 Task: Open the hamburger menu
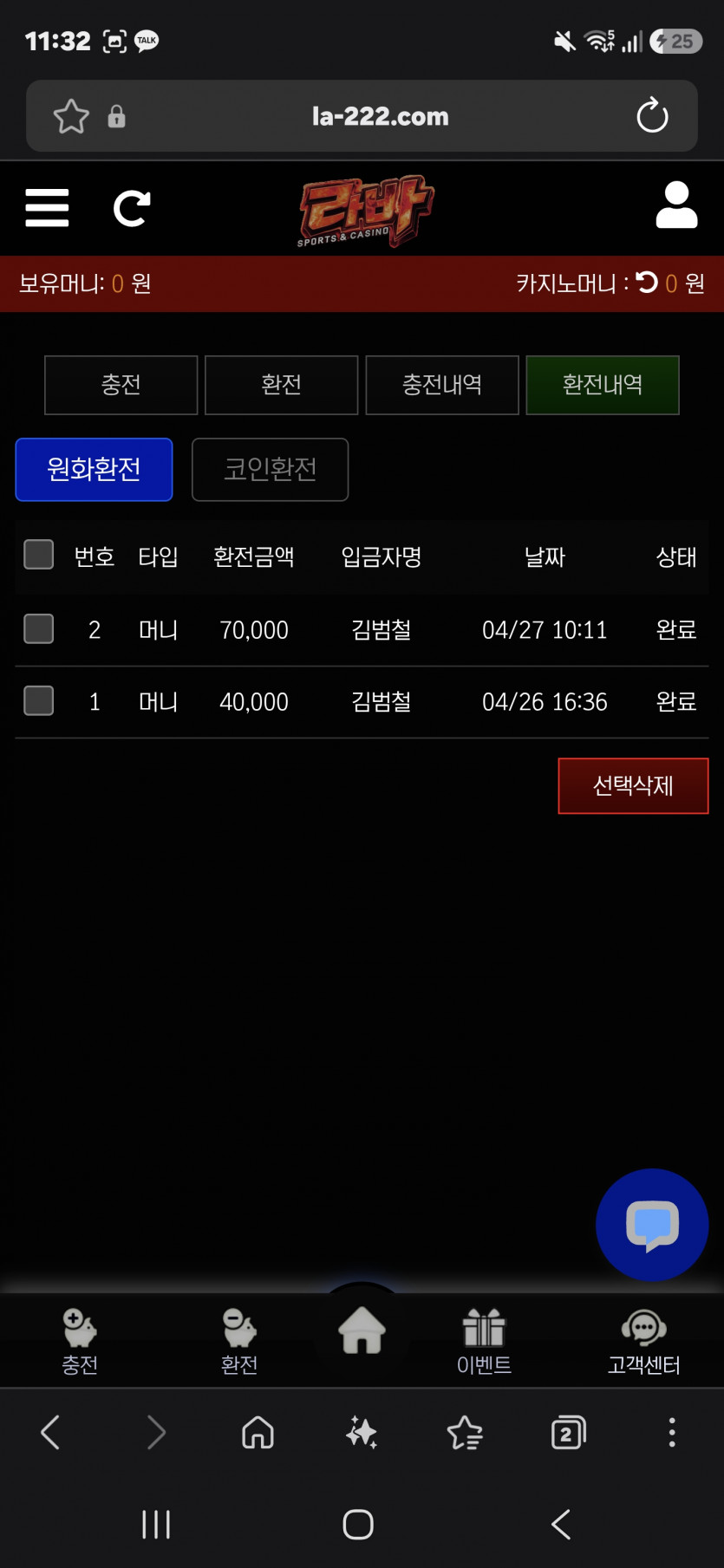47,208
